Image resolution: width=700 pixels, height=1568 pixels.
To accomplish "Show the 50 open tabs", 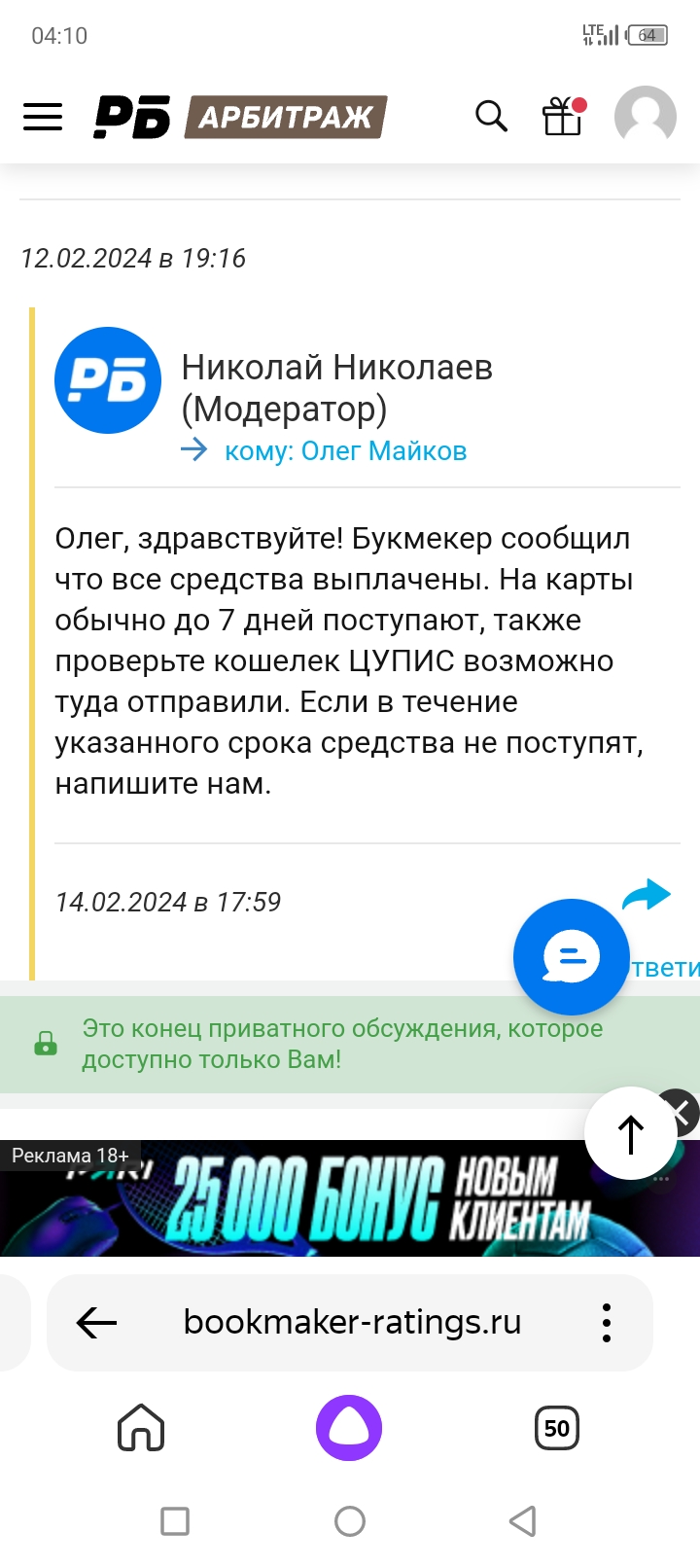I will [557, 1428].
